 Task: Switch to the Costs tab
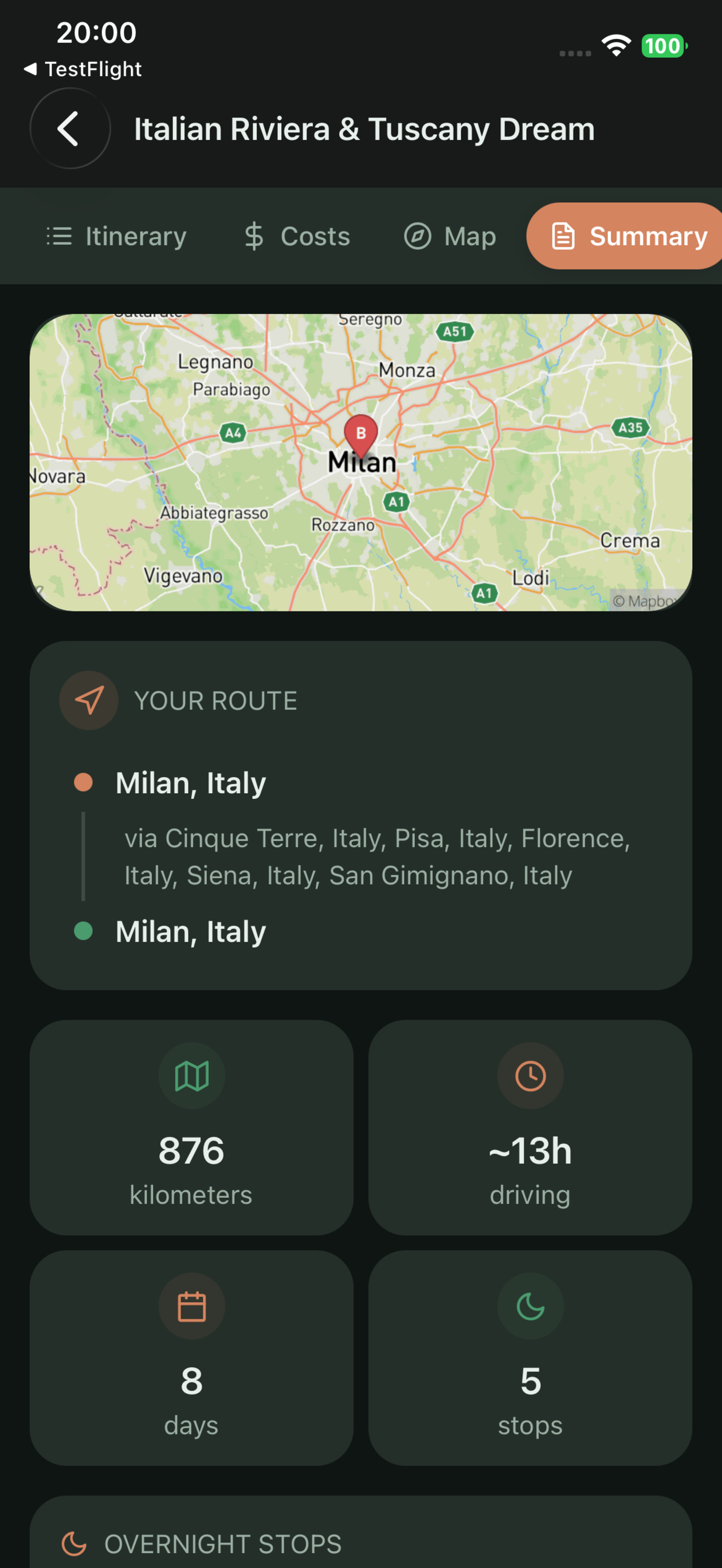tap(296, 236)
